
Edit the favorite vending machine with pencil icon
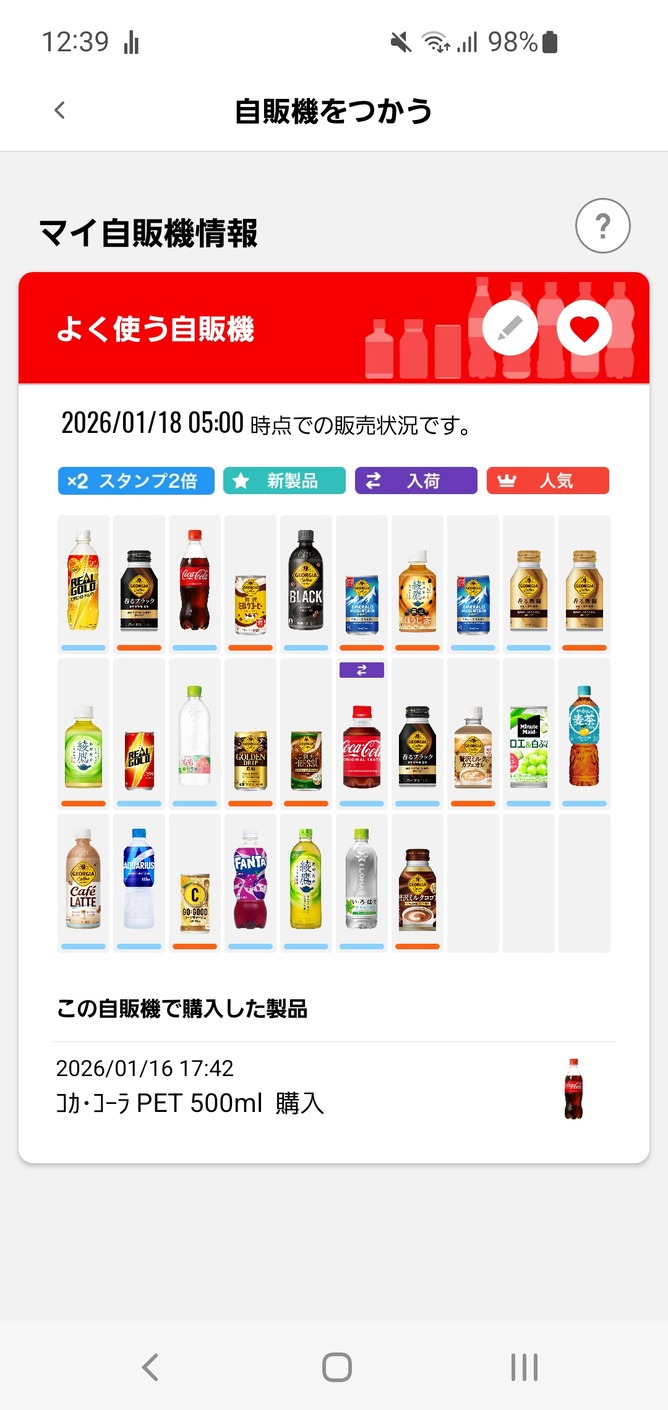[510, 327]
